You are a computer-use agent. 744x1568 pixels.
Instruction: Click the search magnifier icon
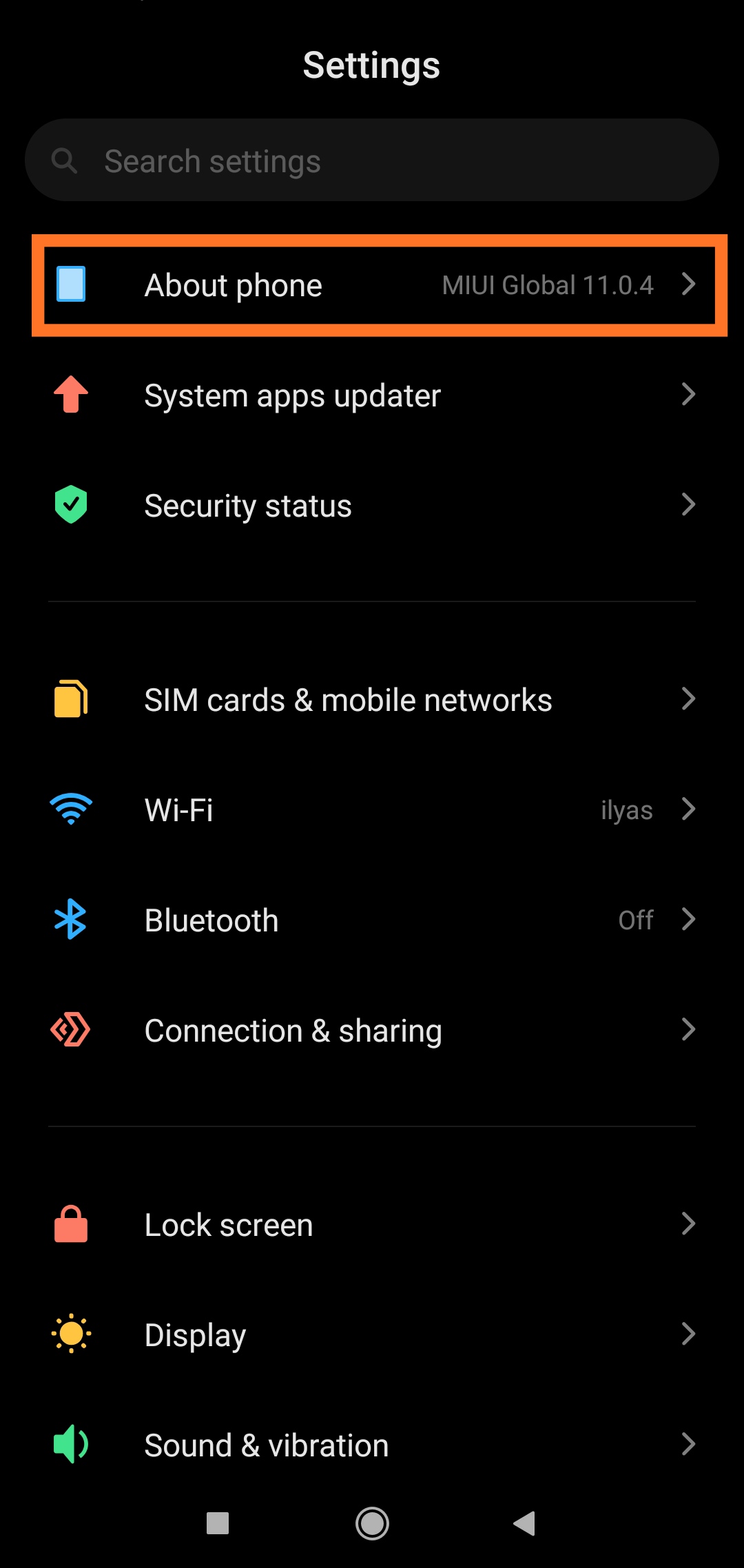(x=64, y=160)
